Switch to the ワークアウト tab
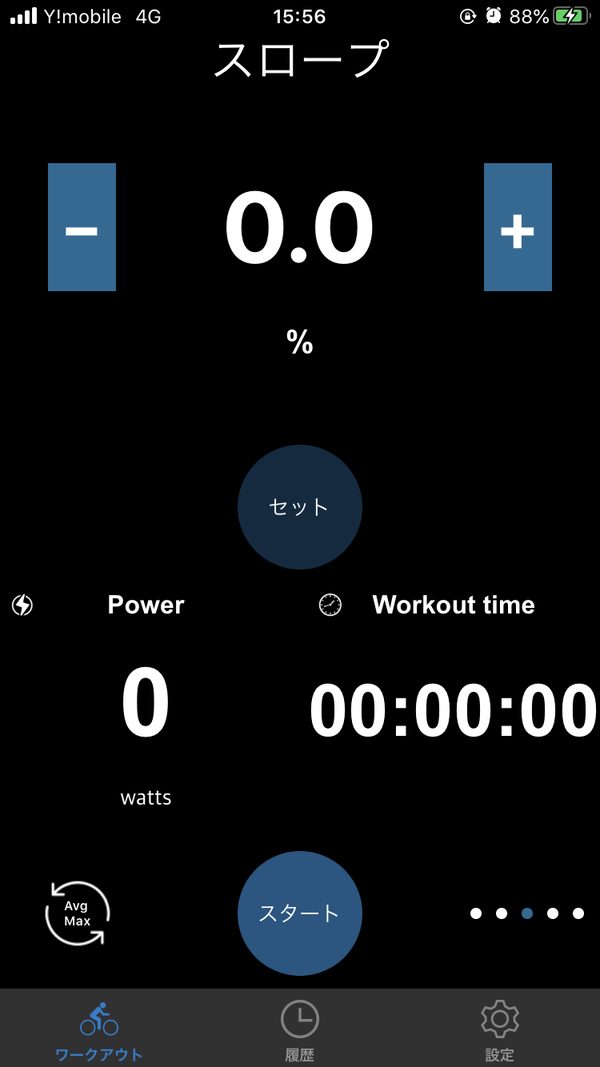 99,1031
